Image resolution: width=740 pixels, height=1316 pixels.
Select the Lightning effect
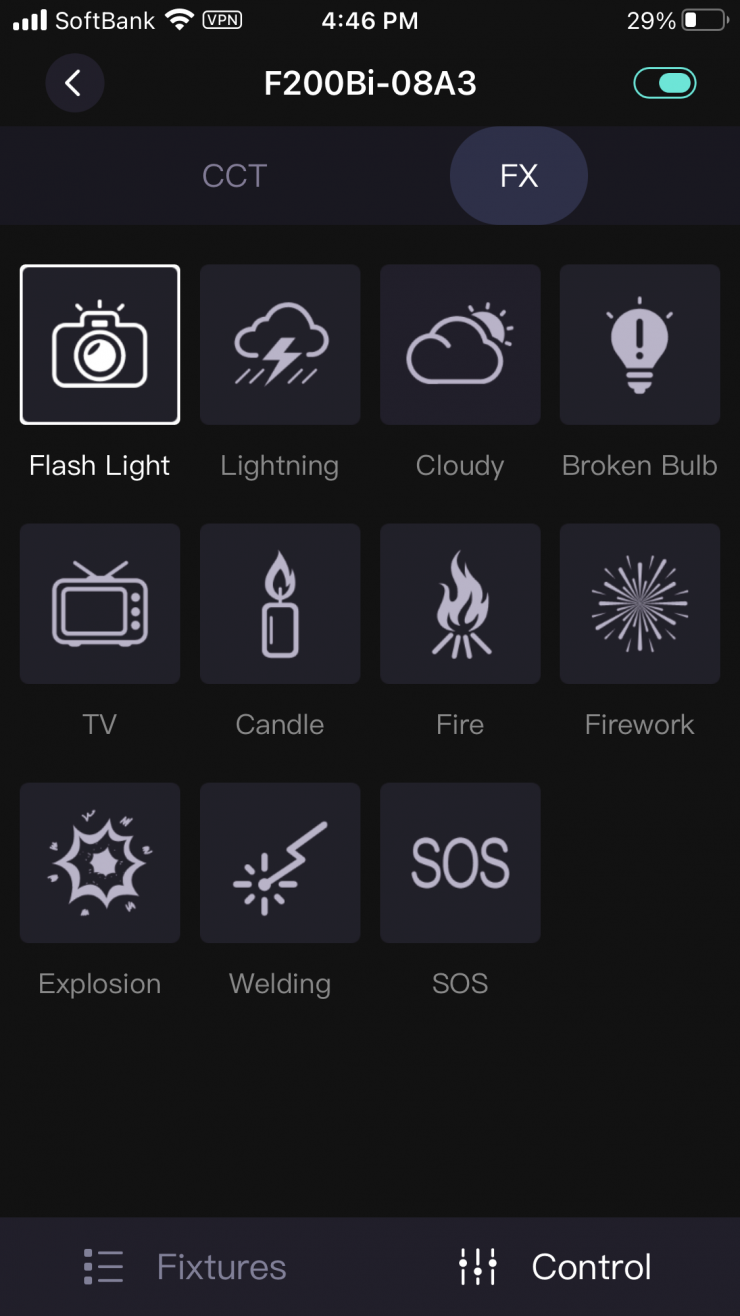pos(280,345)
